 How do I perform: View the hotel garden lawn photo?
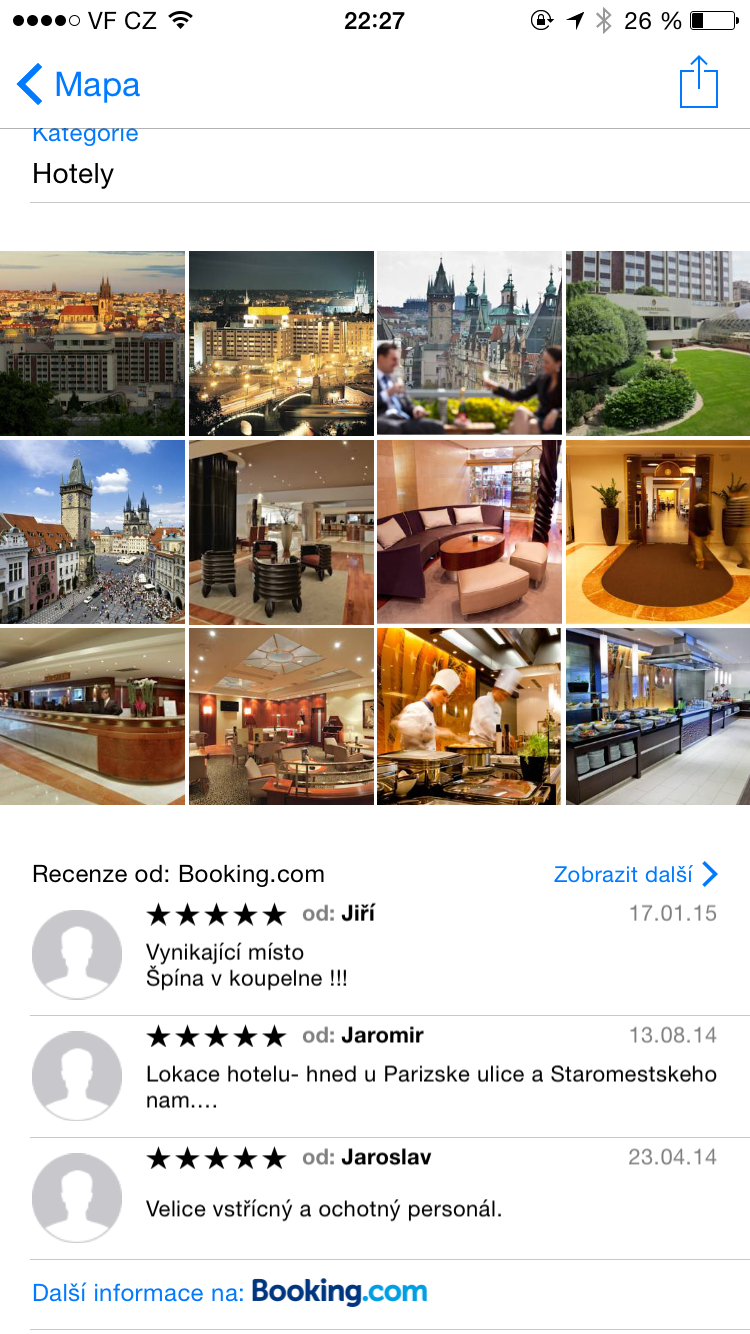click(658, 343)
